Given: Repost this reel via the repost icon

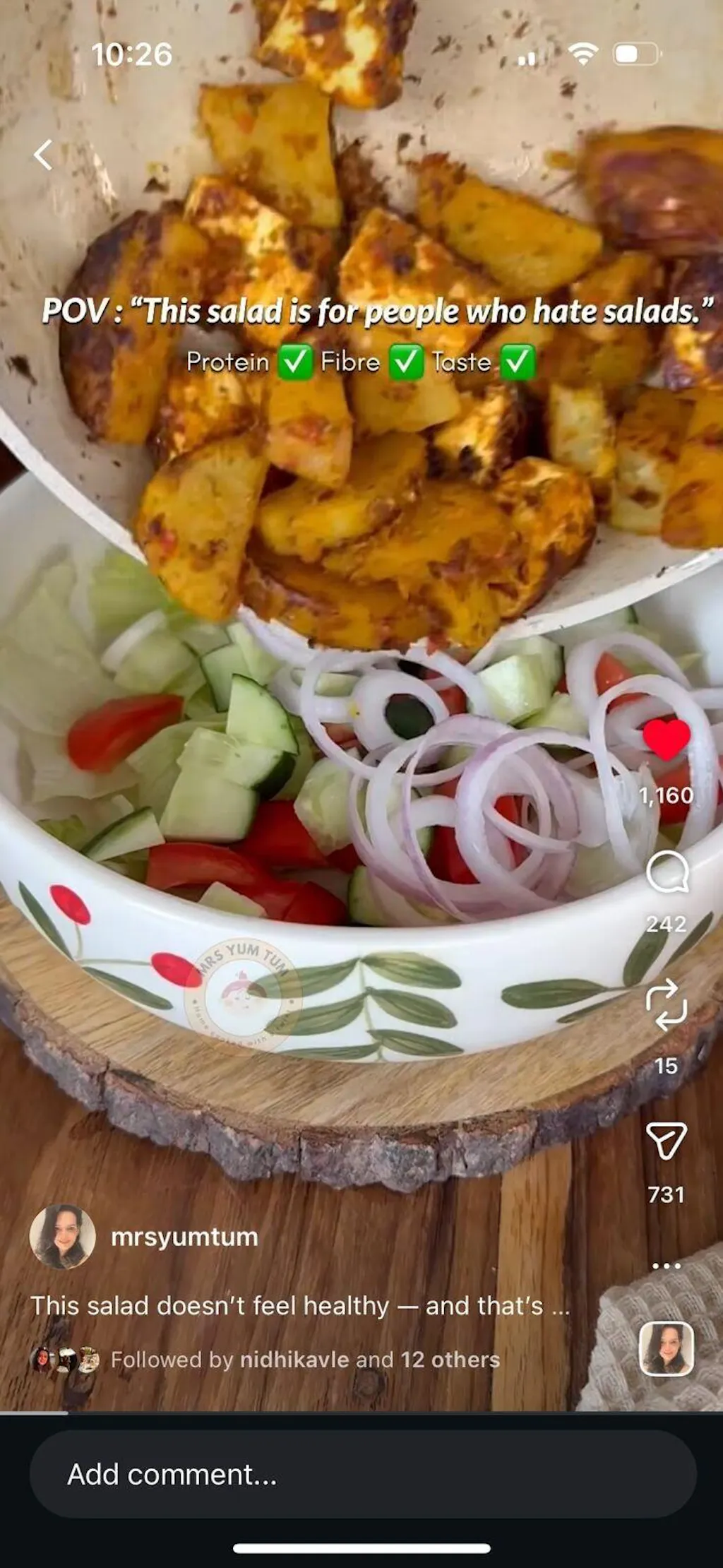Looking at the screenshot, I should tap(667, 1004).
